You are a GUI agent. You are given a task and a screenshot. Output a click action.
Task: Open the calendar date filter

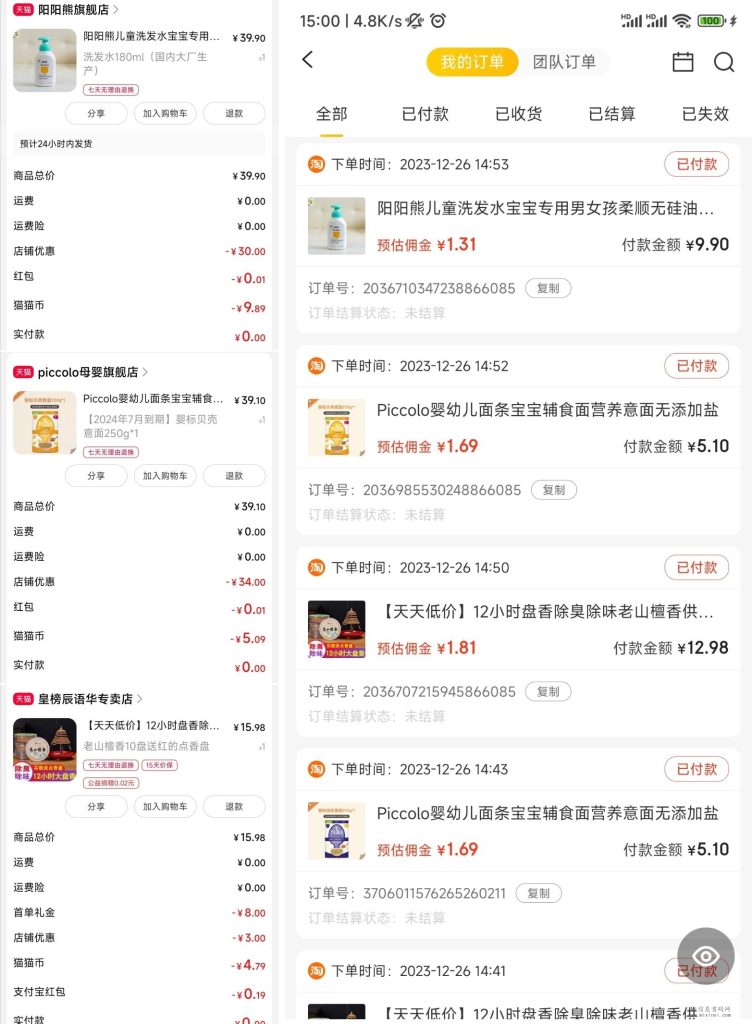click(x=683, y=62)
